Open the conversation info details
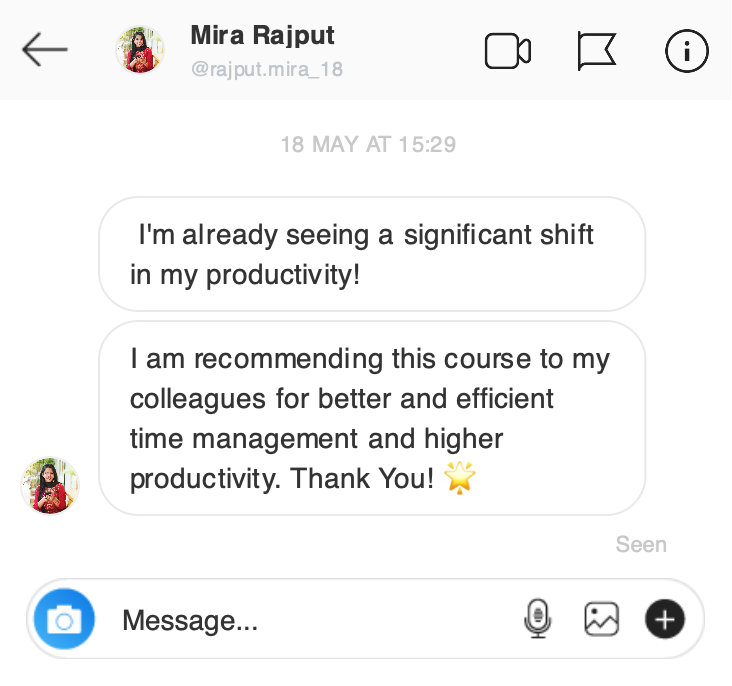Screen dimensions: 732x686 [686, 51]
